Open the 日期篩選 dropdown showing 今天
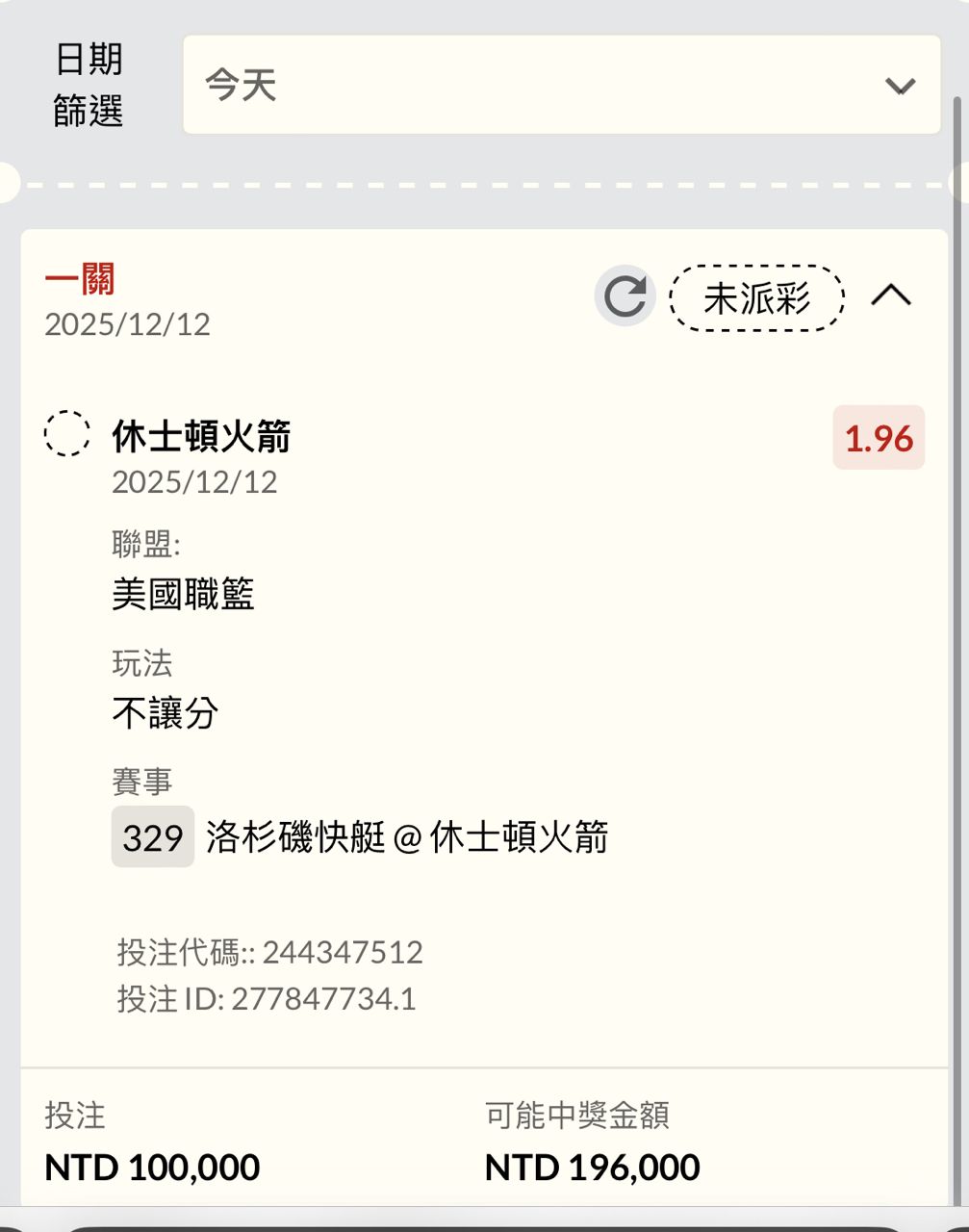This screenshot has width=969, height=1232. (x=561, y=86)
